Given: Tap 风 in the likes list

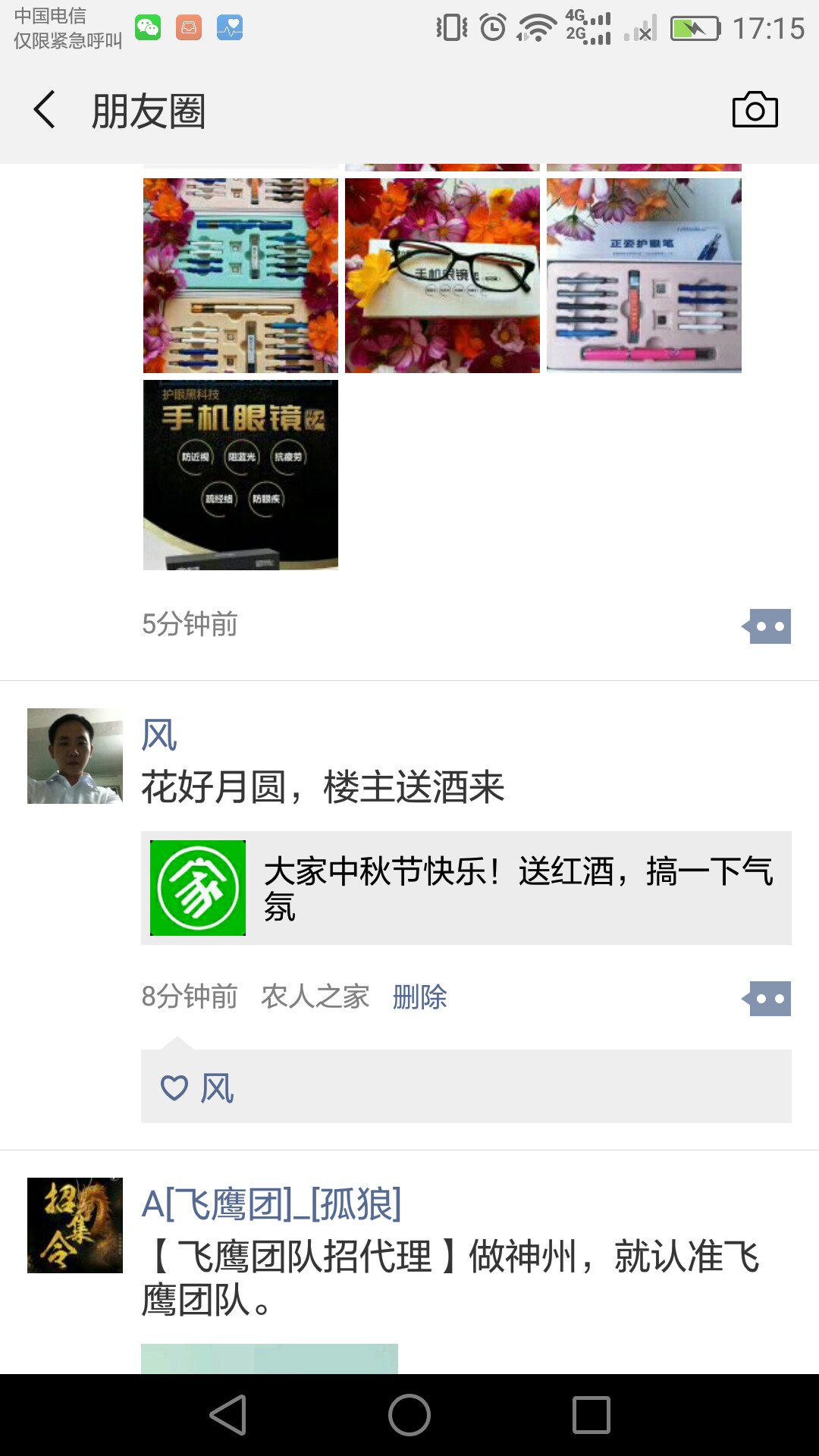Looking at the screenshot, I should click(217, 1088).
